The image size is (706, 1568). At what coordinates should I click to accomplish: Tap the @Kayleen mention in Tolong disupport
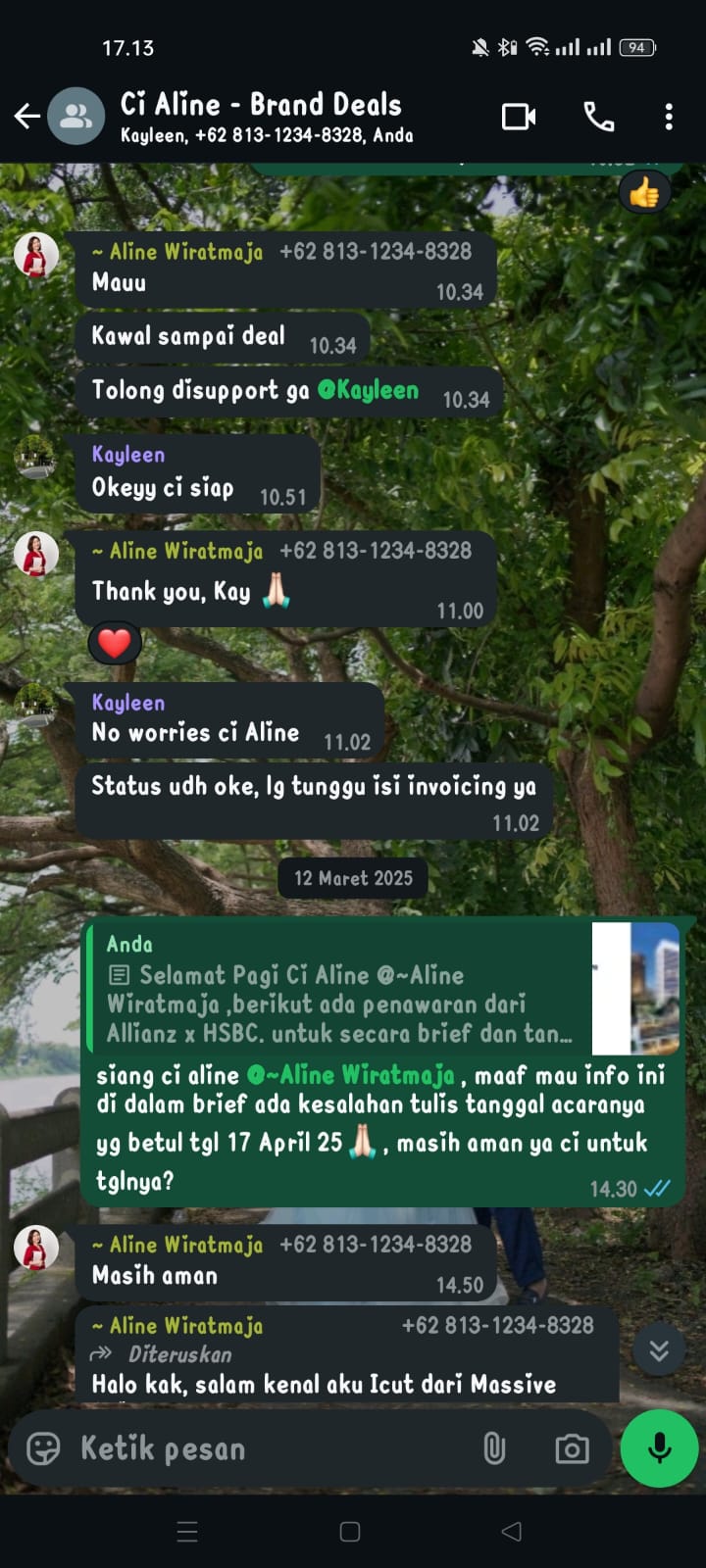tap(369, 390)
